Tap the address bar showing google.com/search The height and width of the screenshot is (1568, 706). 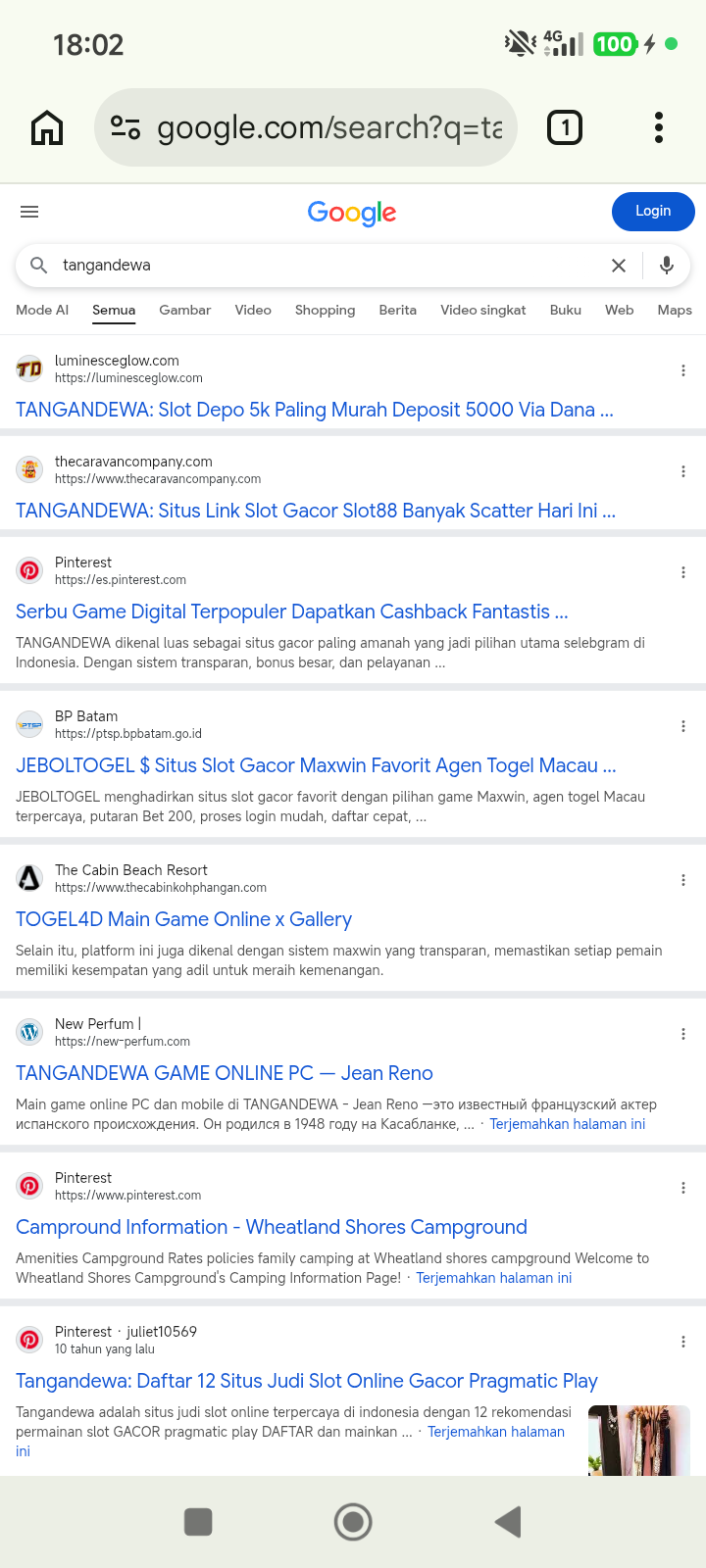[x=305, y=127]
